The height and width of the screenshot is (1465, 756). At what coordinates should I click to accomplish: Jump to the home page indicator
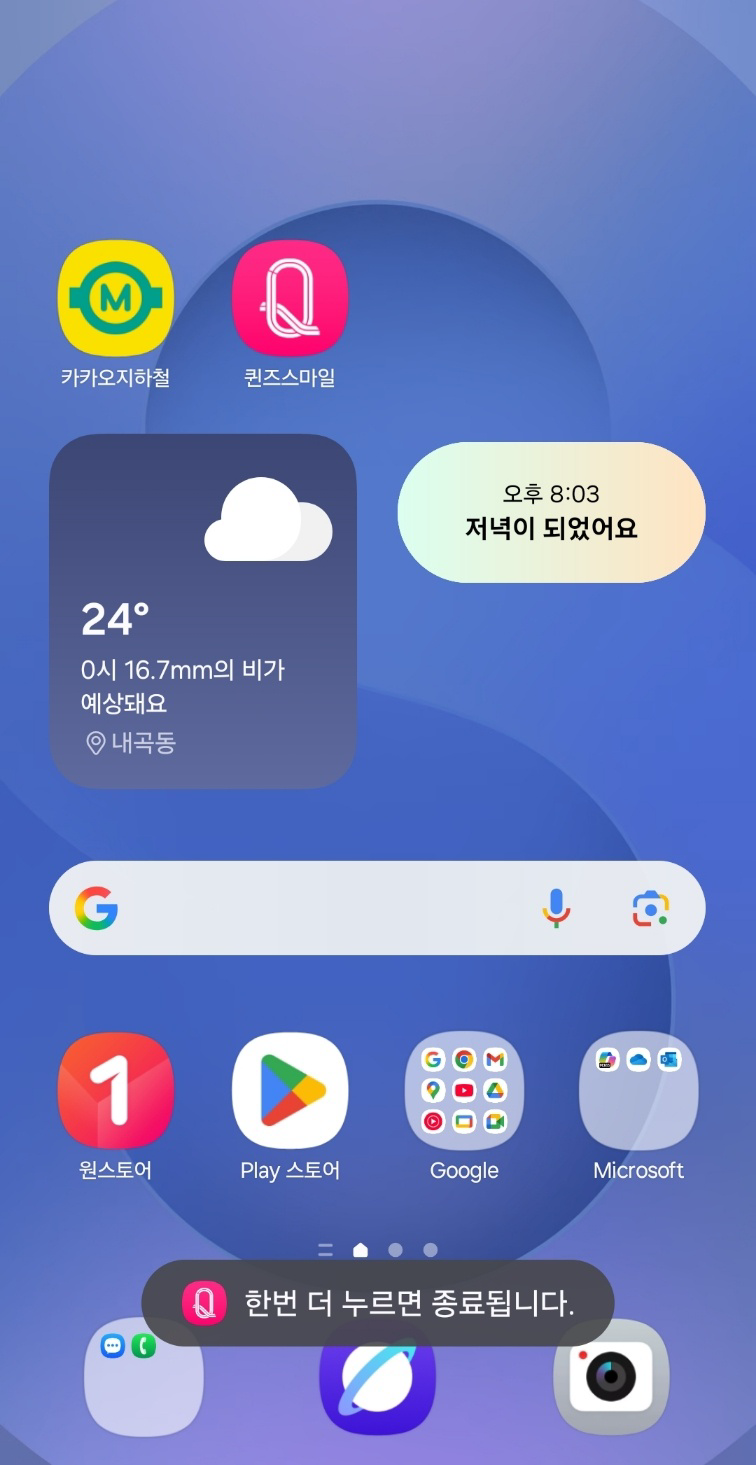360,1249
